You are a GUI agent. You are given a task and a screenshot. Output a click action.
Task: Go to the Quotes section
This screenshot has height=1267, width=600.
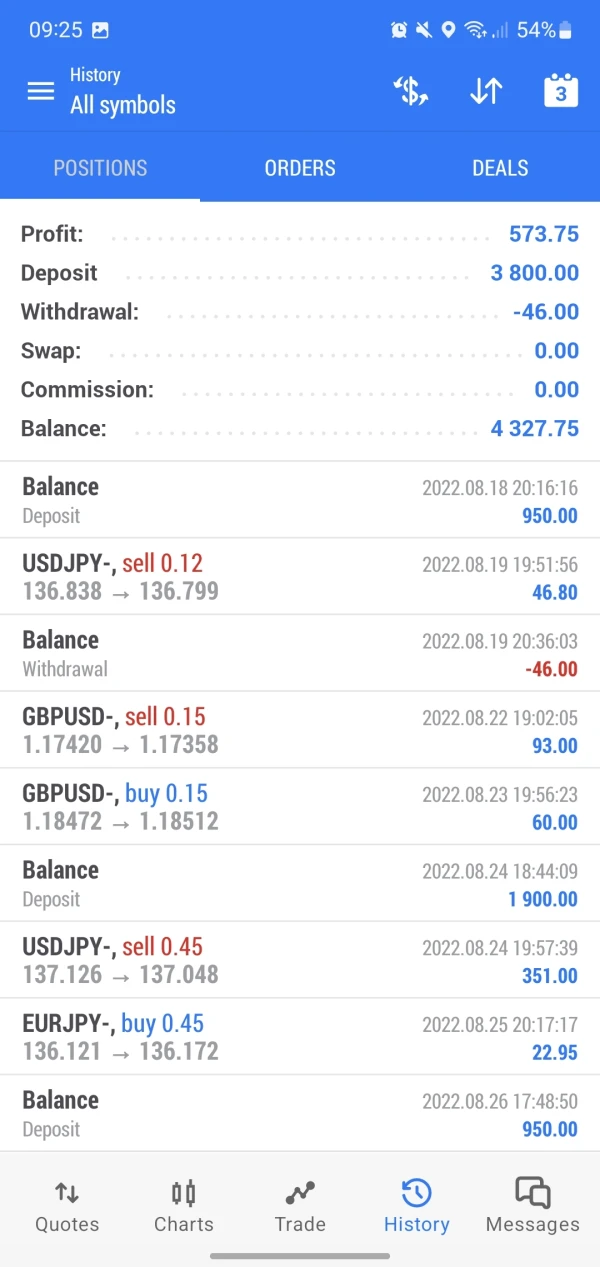(67, 1206)
